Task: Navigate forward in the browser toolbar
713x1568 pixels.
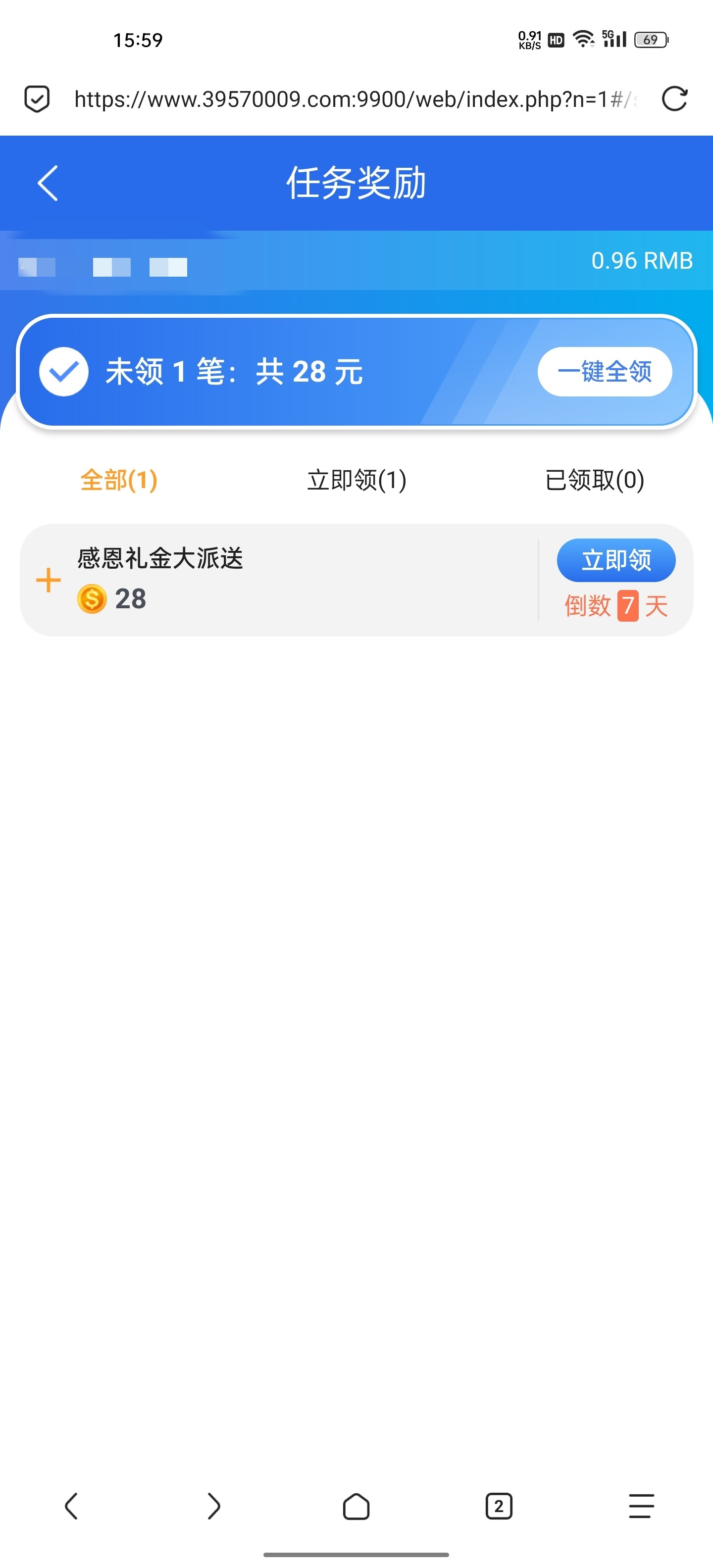Action: (214, 1506)
